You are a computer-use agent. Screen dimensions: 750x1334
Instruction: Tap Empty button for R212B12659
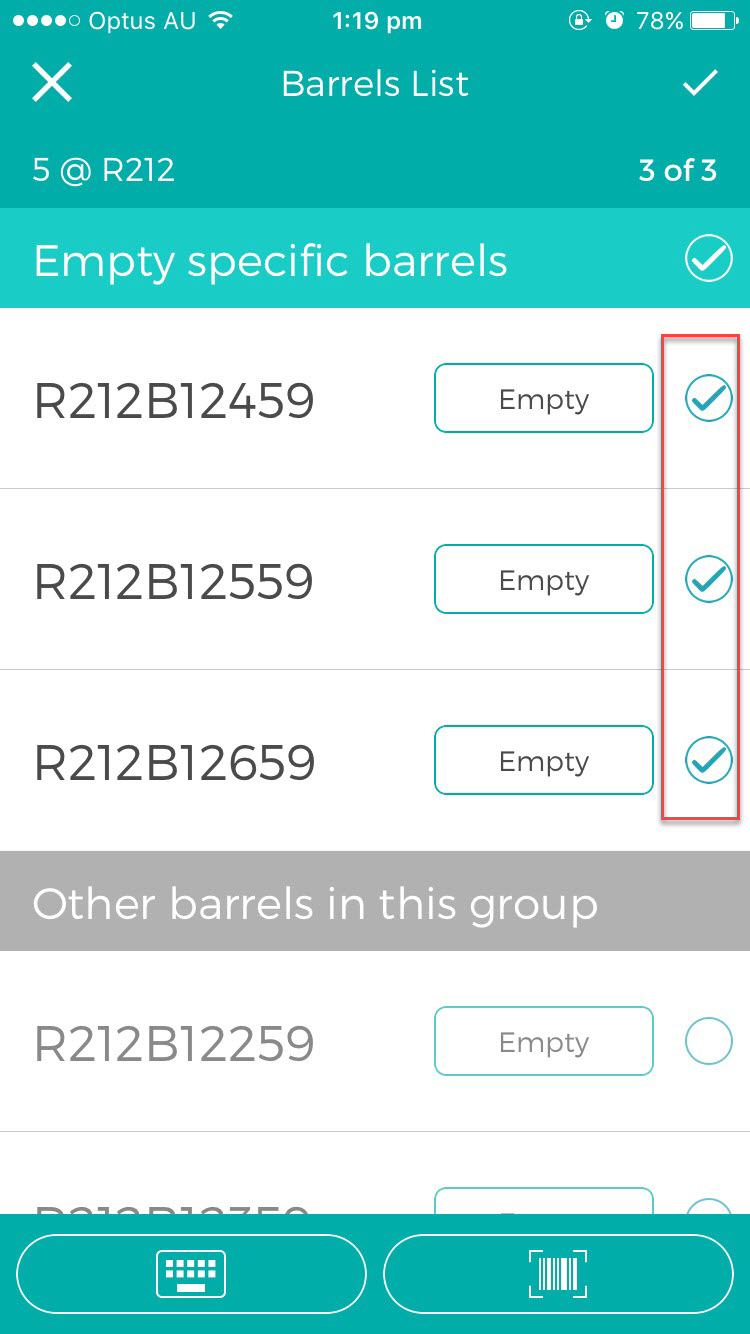click(x=544, y=760)
